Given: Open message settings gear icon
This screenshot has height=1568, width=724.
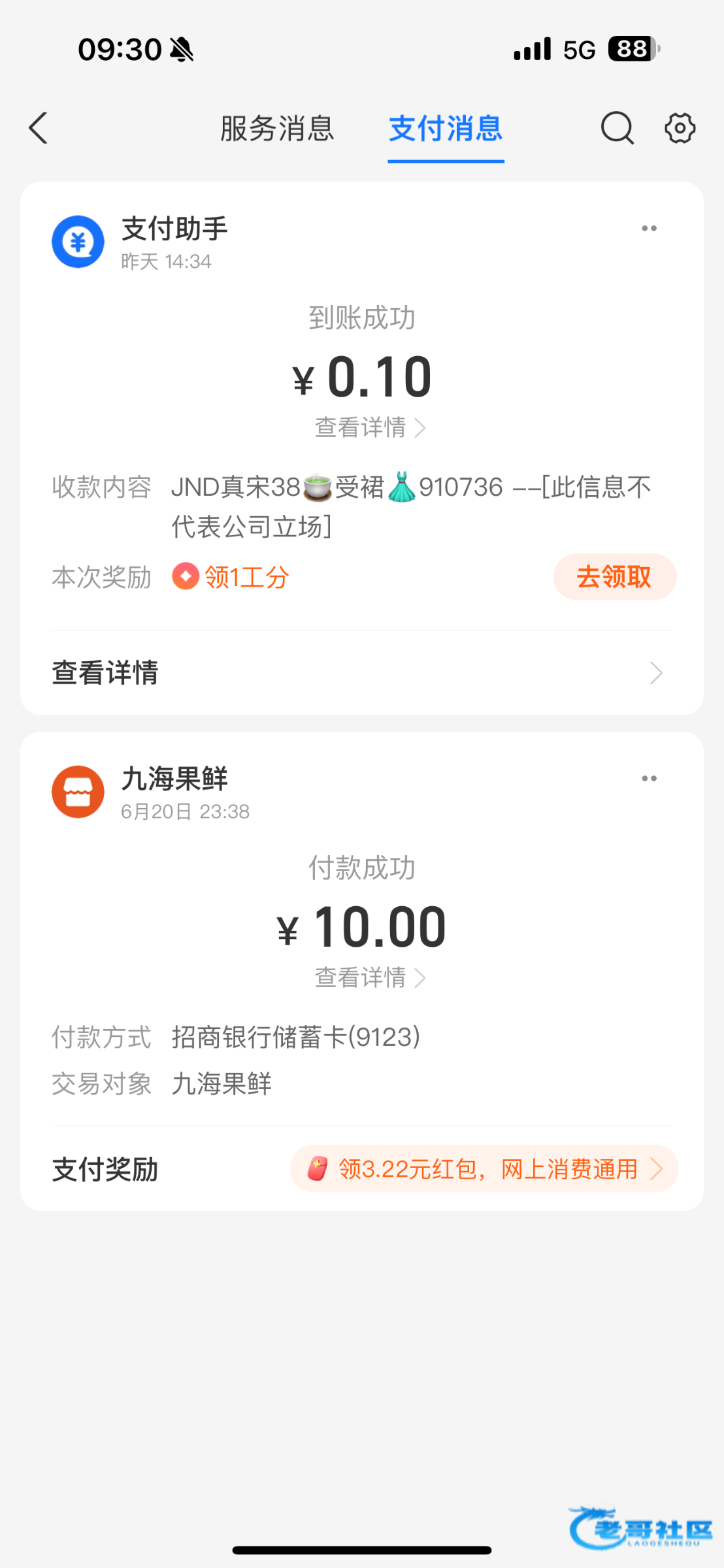Looking at the screenshot, I should [x=680, y=127].
